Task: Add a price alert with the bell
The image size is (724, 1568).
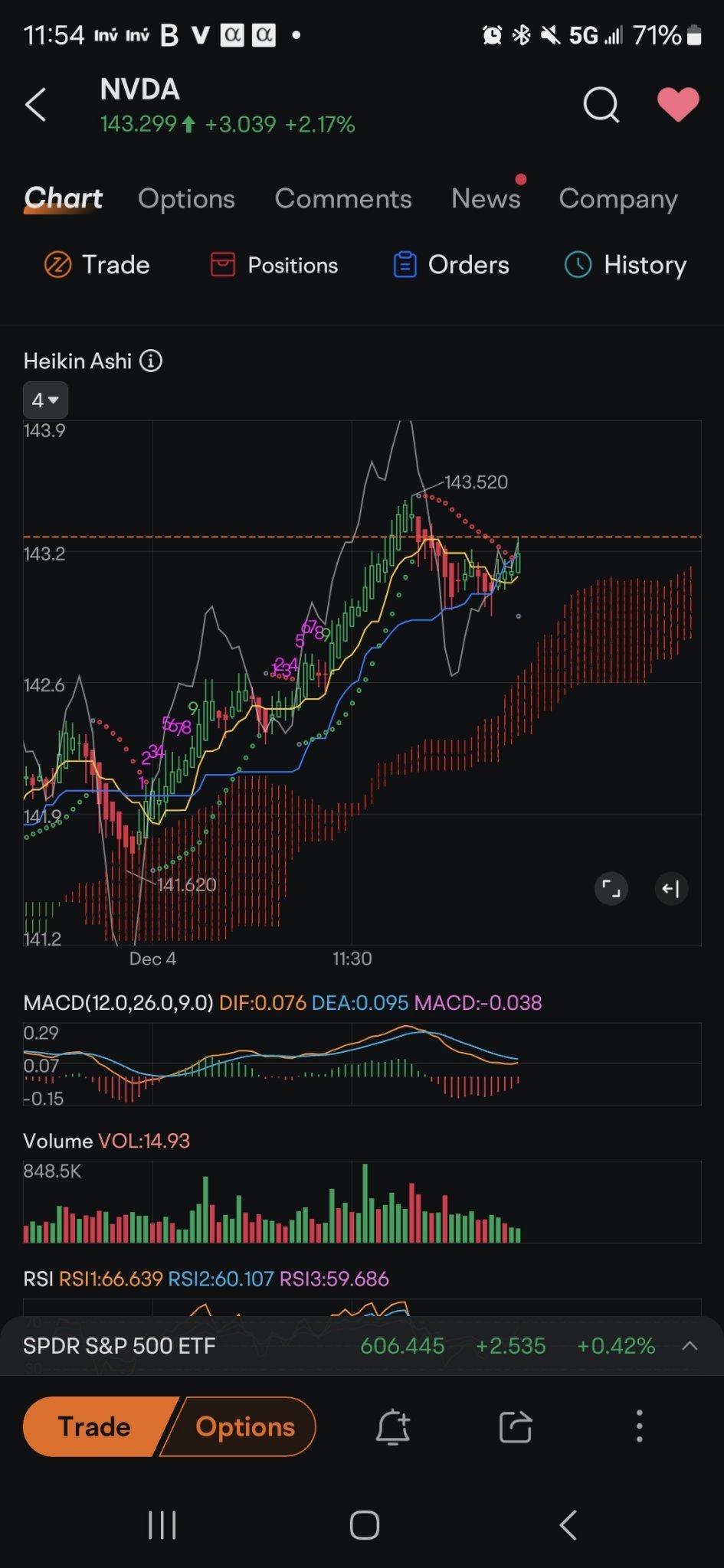Action: [393, 1426]
